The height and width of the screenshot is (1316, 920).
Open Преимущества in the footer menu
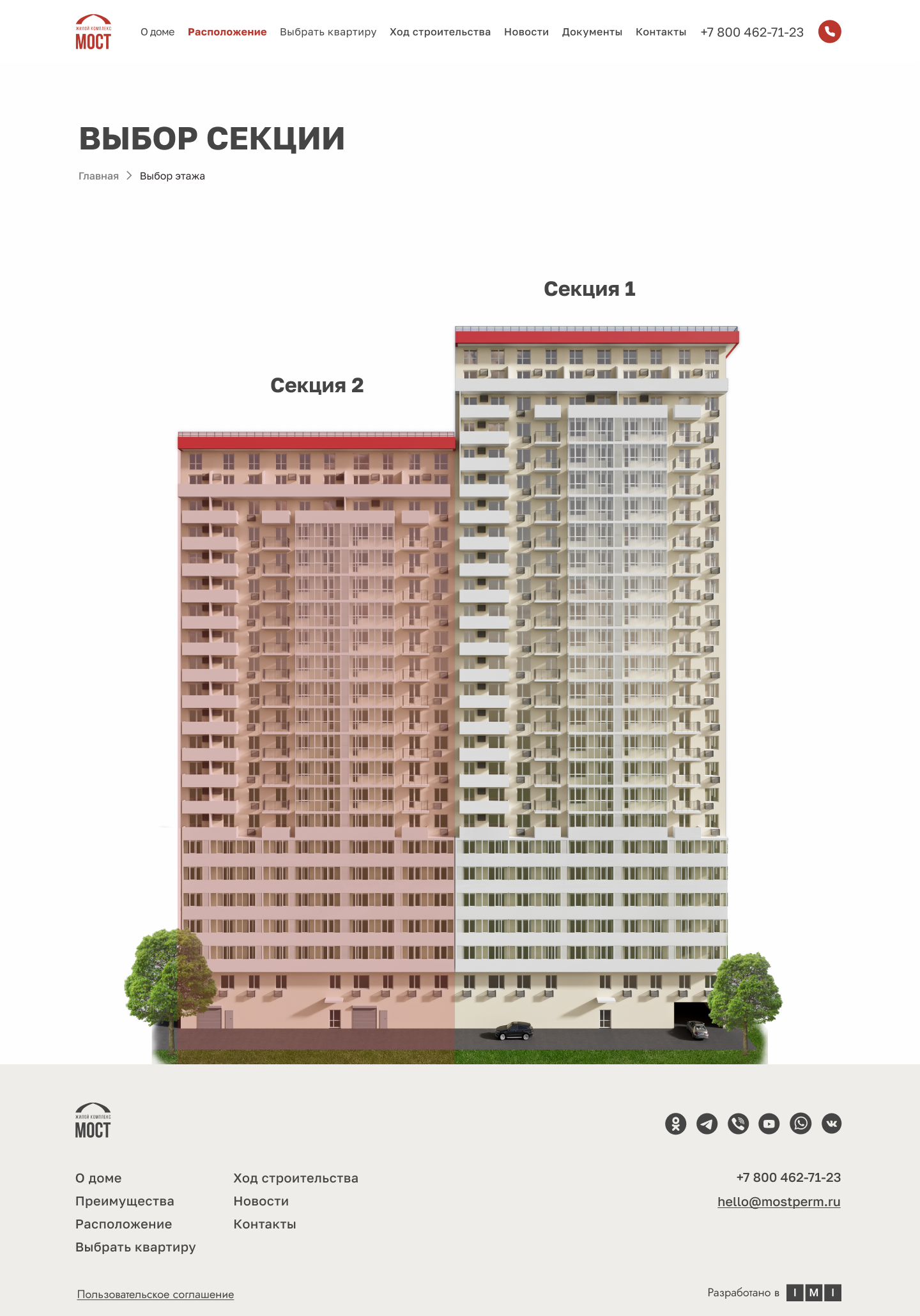pos(125,1201)
